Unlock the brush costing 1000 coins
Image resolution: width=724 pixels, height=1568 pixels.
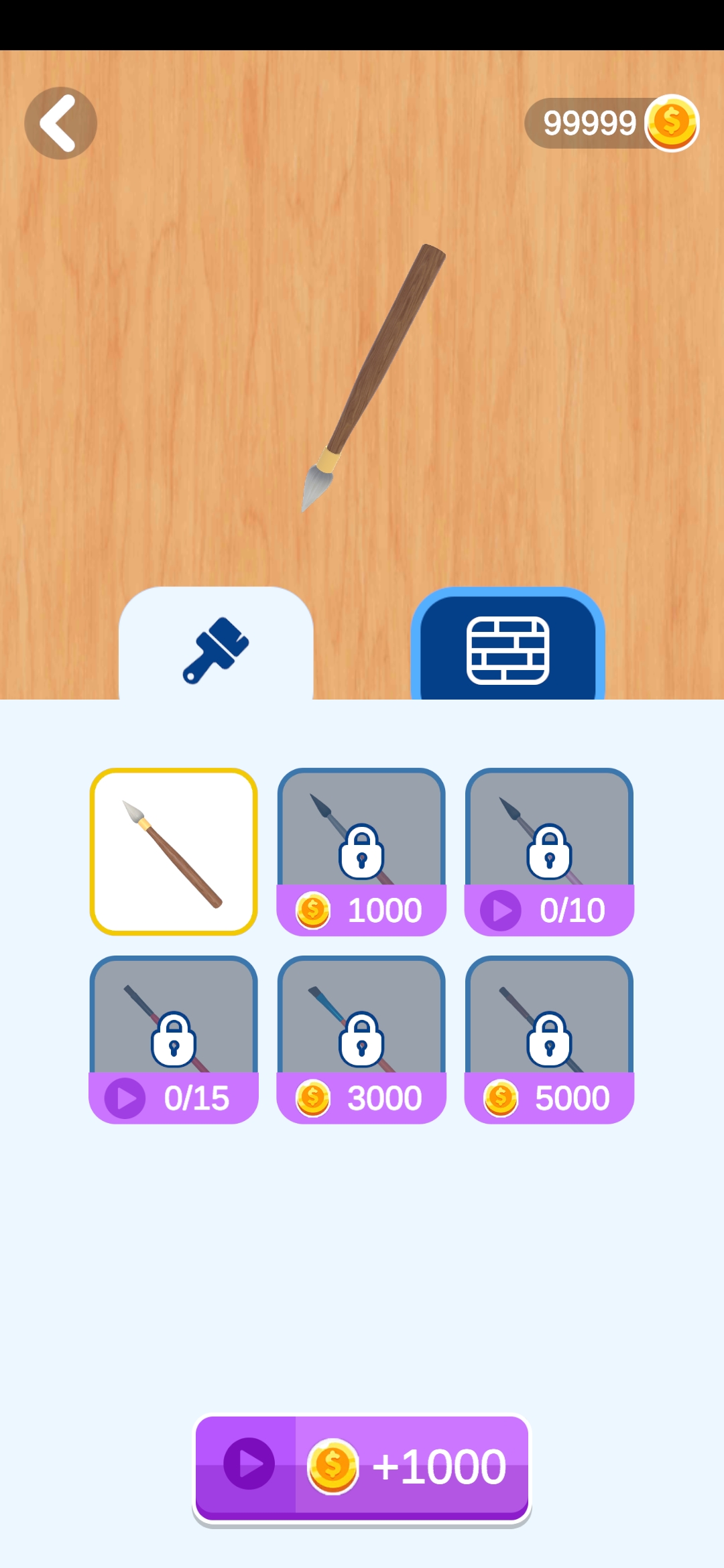(x=361, y=852)
